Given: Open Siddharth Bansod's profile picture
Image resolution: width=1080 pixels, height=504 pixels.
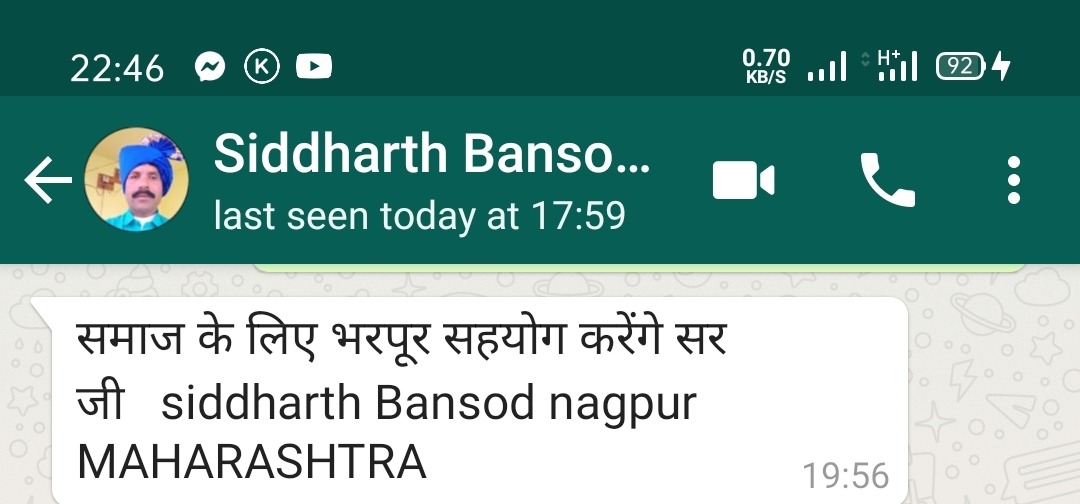Looking at the screenshot, I should pyautogui.click(x=136, y=179).
